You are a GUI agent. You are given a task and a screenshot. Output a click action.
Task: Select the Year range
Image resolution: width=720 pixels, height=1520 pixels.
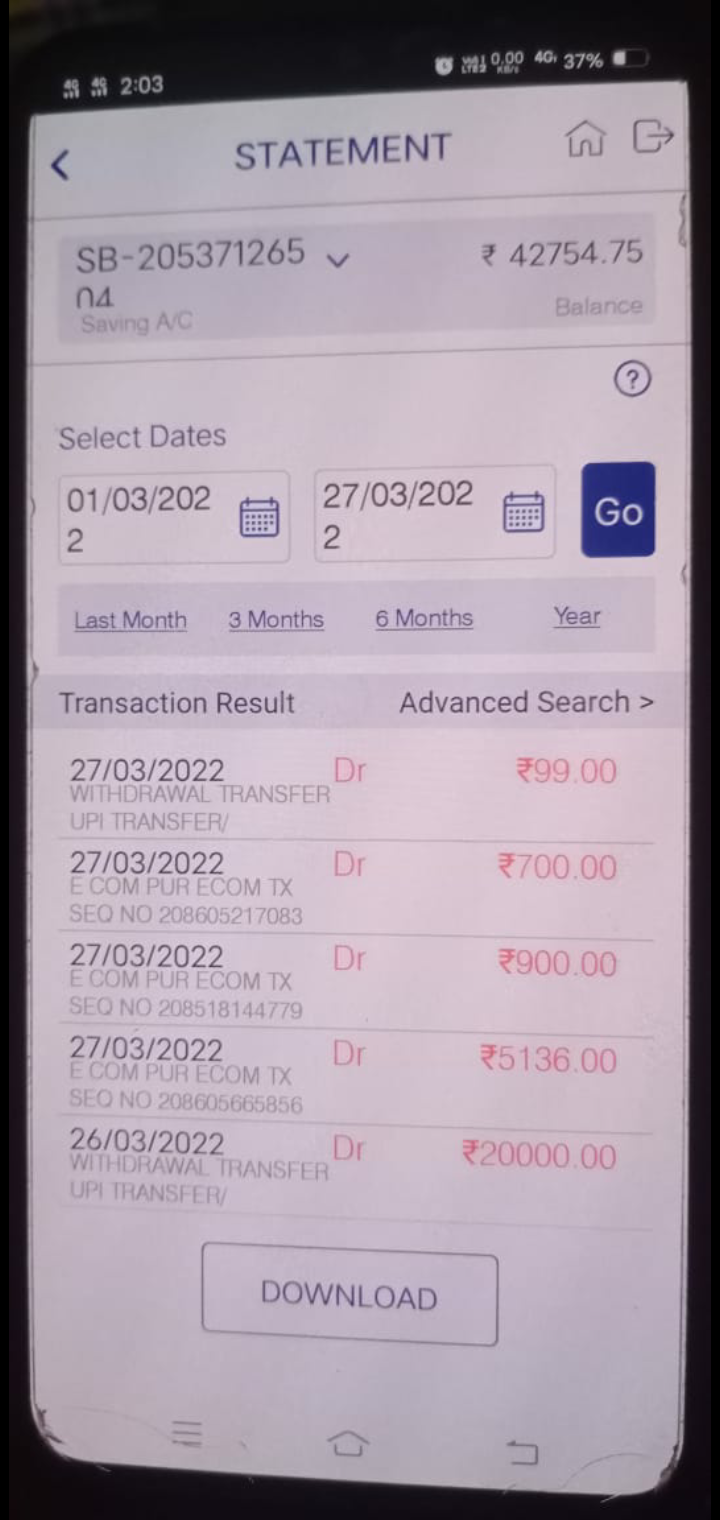[577, 616]
